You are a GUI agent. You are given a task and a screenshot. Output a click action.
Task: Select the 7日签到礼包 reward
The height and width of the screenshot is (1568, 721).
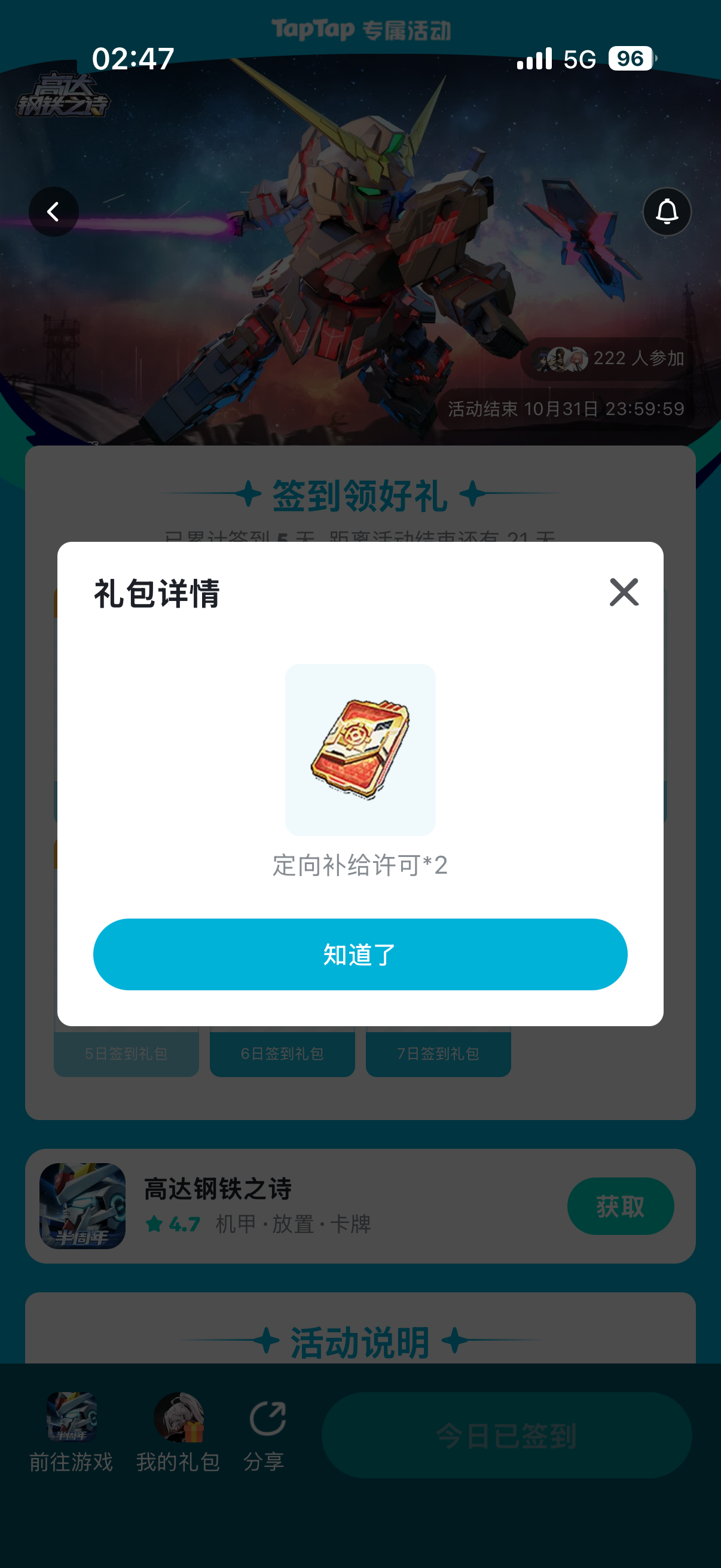(x=438, y=1053)
